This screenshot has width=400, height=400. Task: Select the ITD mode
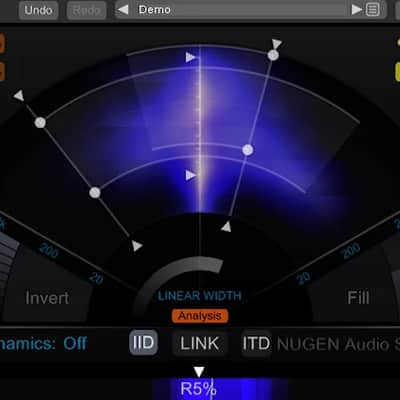(x=256, y=343)
